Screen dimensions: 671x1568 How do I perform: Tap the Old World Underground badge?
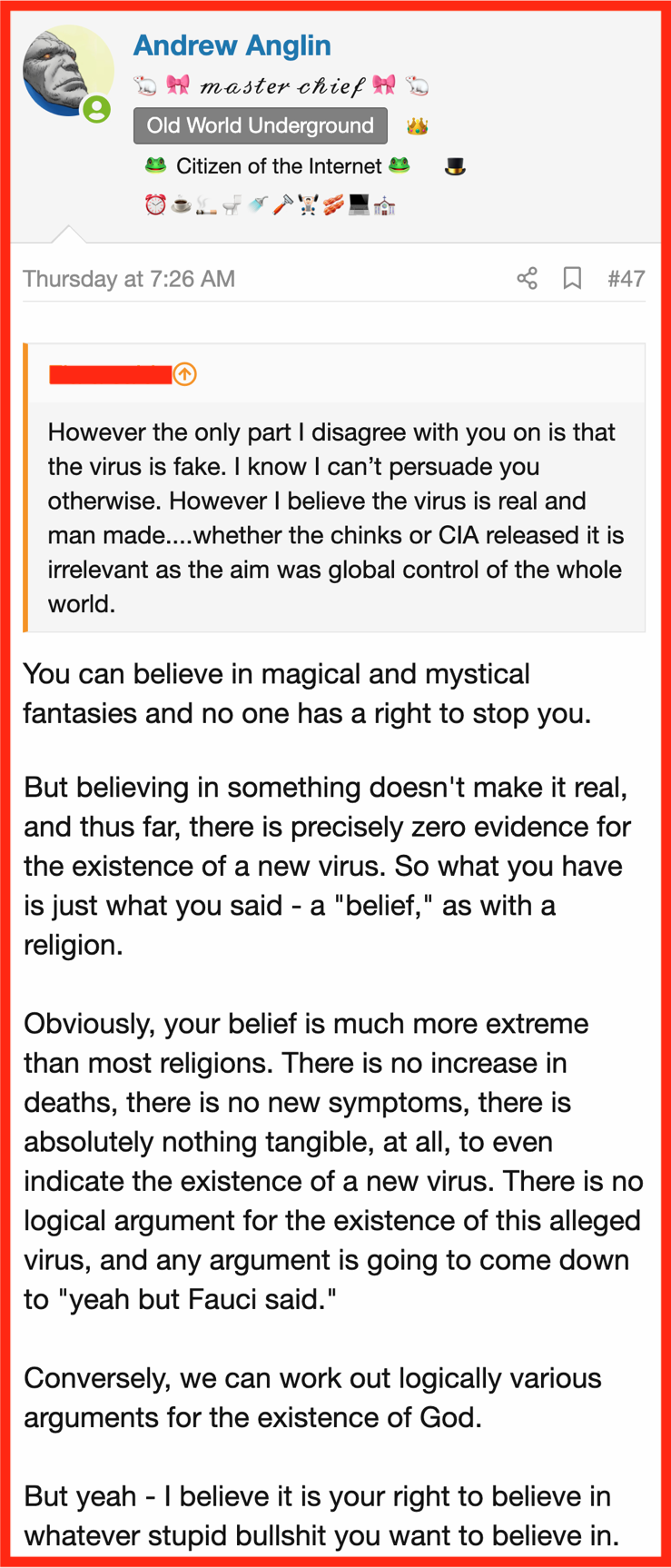(x=261, y=125)
